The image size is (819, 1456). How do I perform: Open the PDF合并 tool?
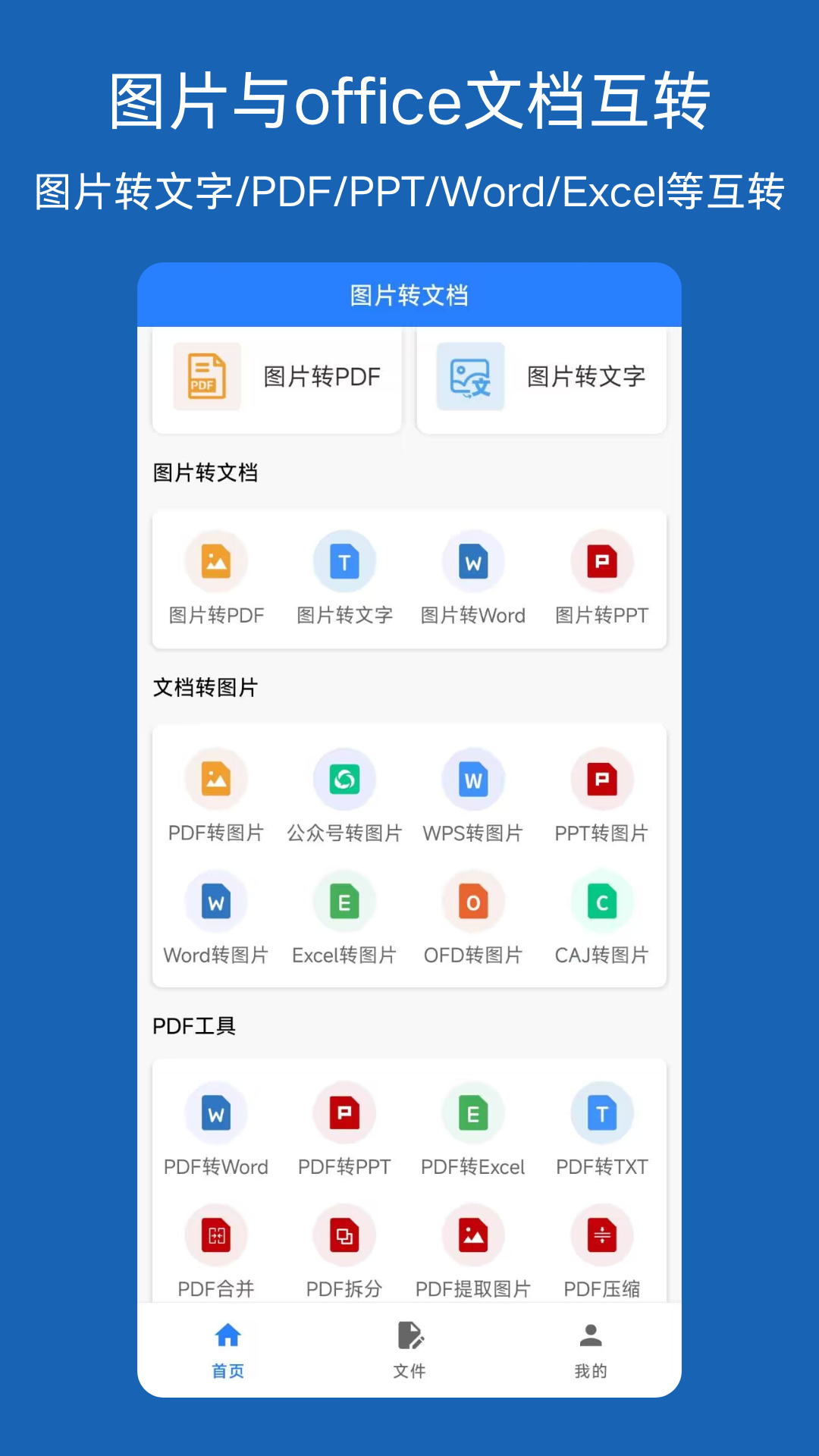click(216, 1235)
